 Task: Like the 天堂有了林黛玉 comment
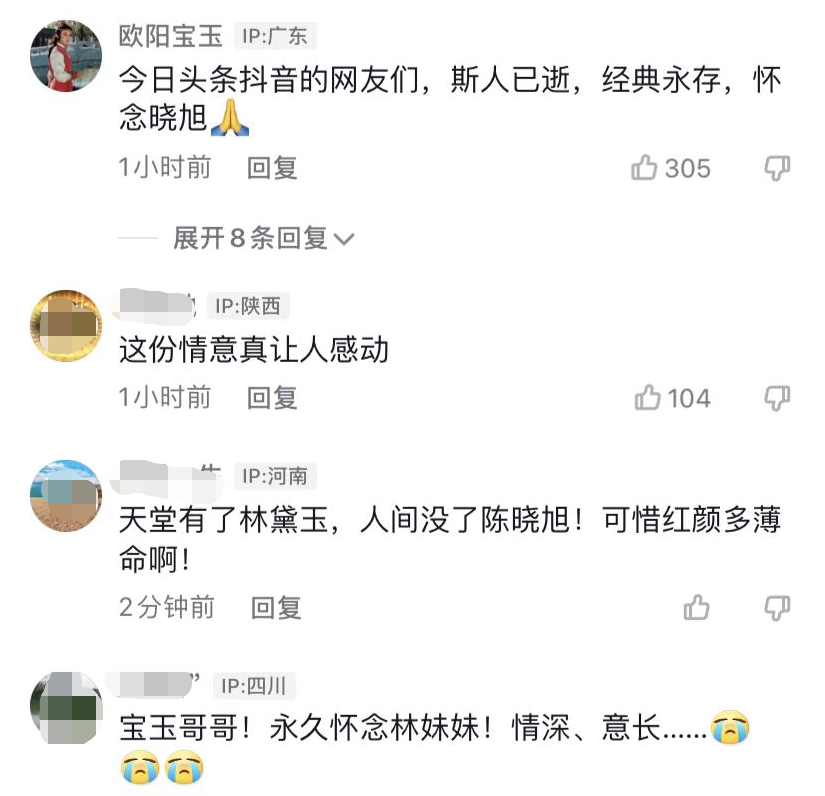tap(697, 607)
